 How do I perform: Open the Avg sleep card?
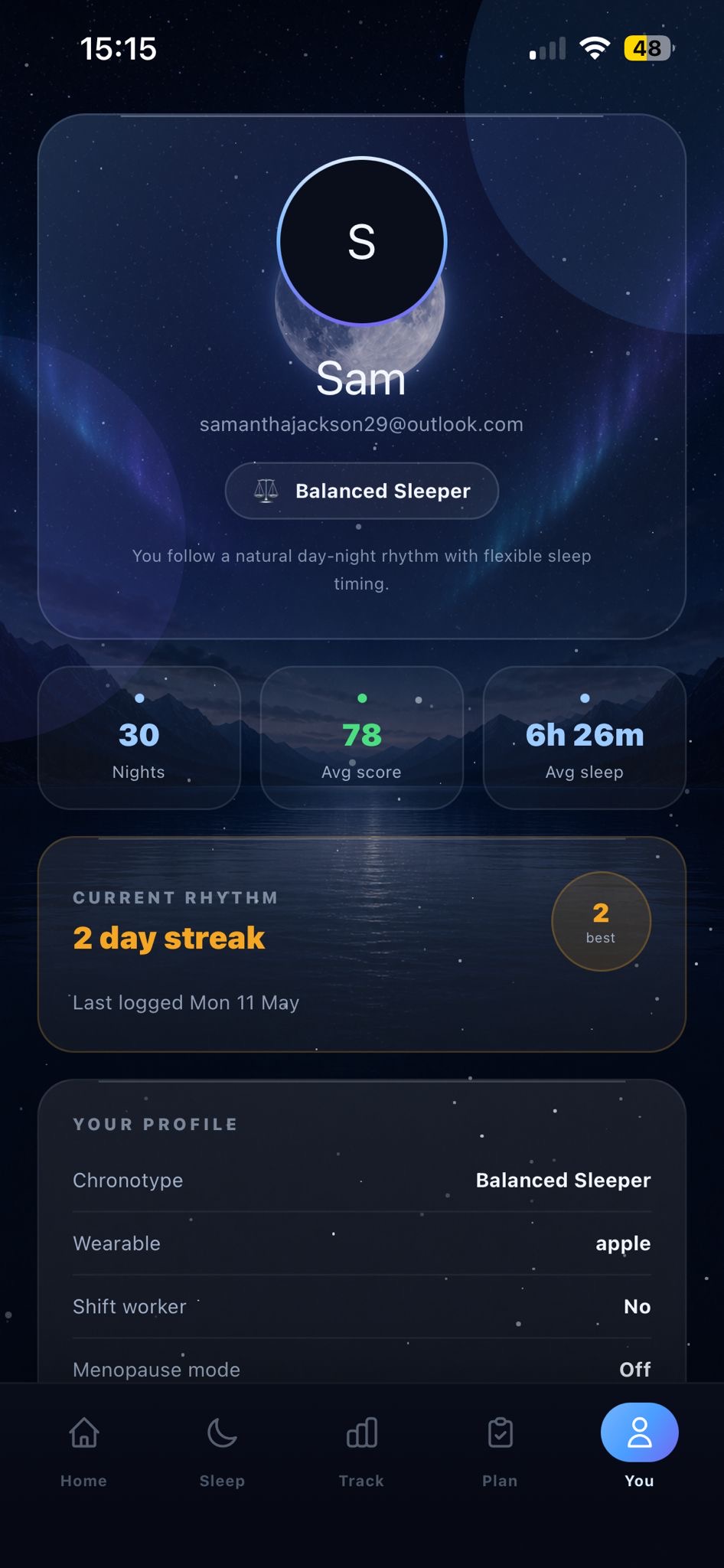point(585,737)
